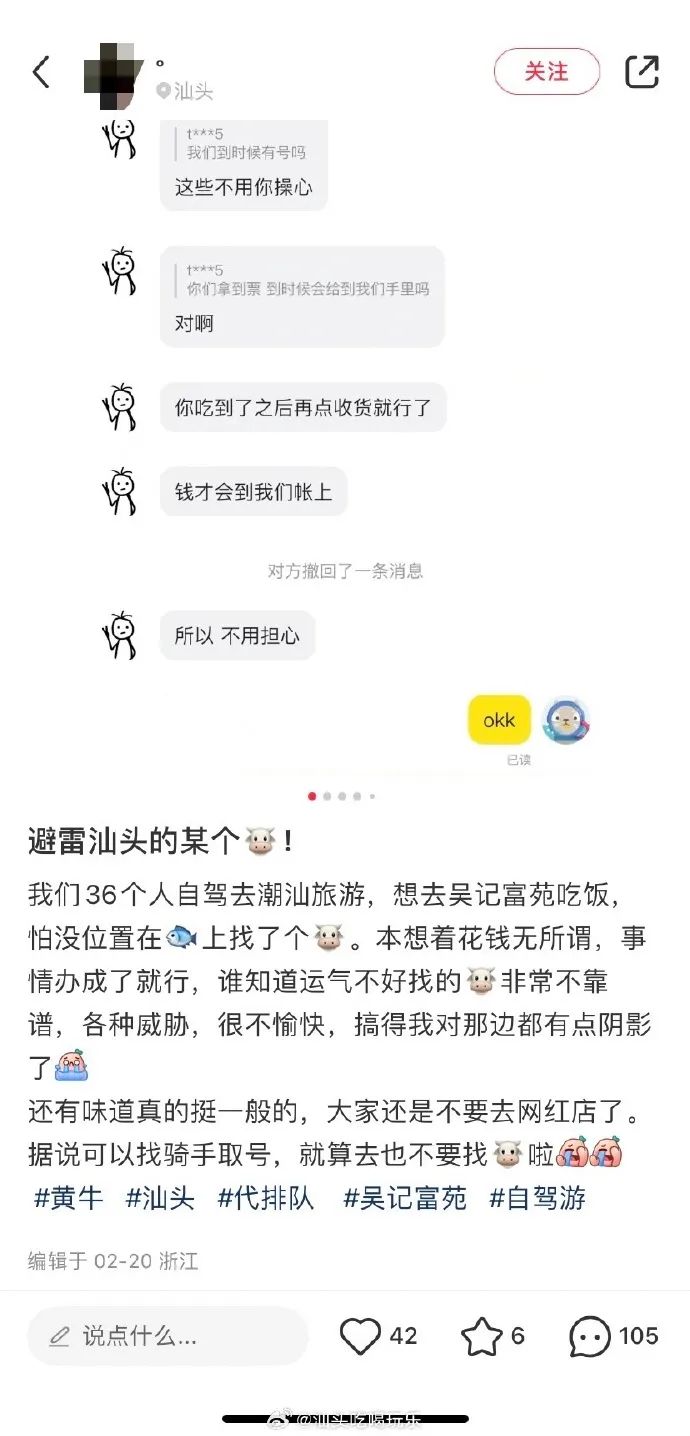690x1436 pixels.
Task: Open the #吴记富苑 hashtag
Action: (405, 1198)
